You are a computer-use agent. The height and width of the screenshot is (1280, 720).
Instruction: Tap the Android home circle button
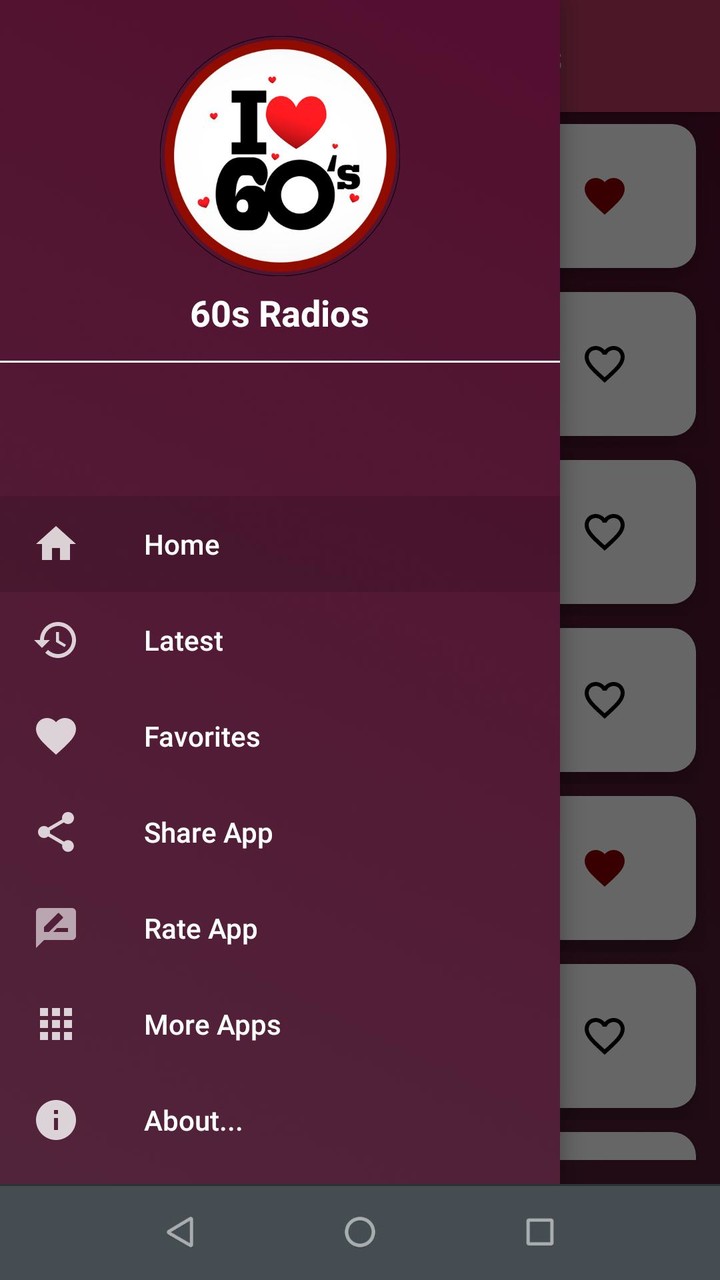coord(360,1232)
